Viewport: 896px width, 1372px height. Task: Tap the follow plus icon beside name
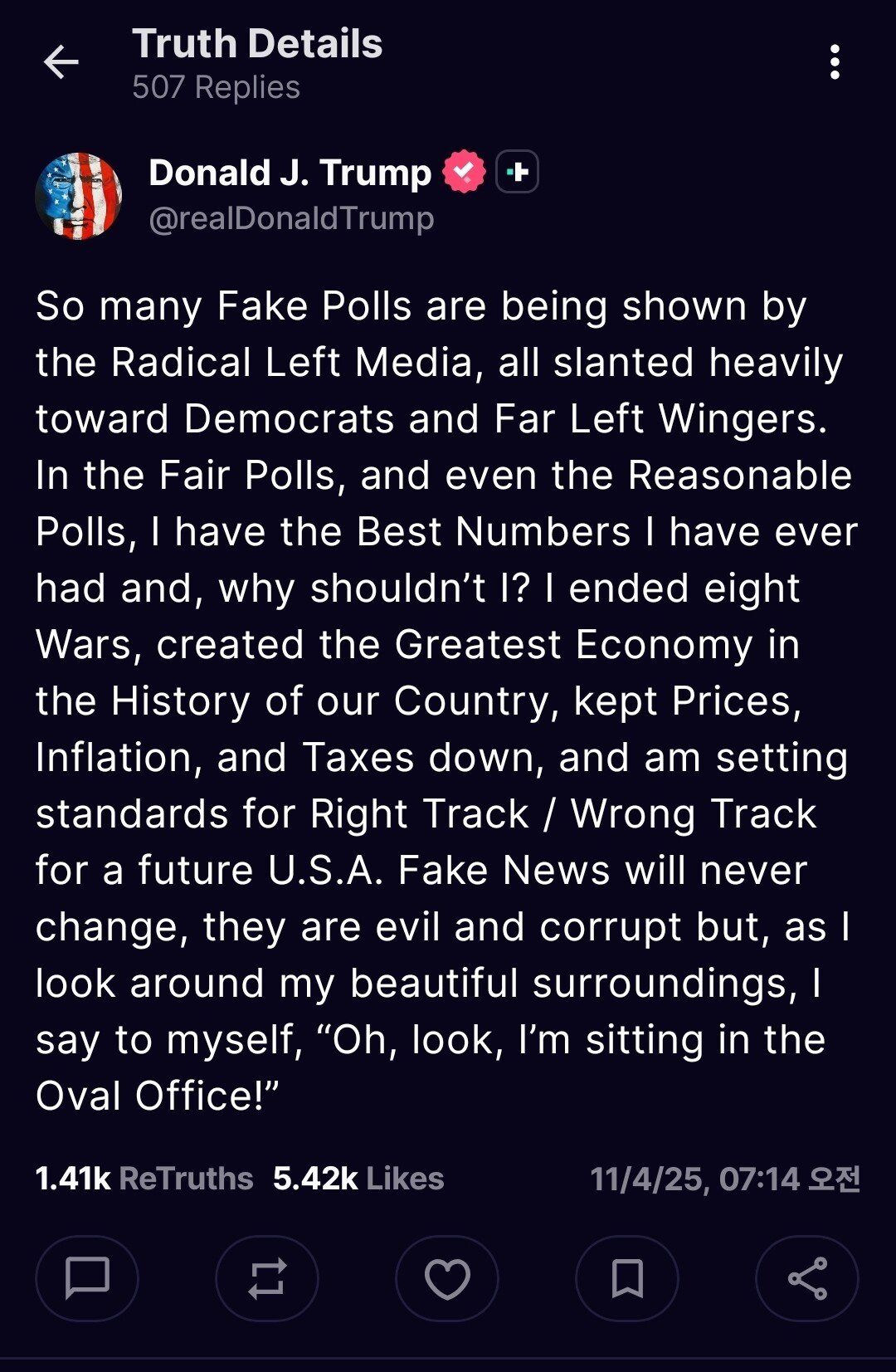[517, 172]
